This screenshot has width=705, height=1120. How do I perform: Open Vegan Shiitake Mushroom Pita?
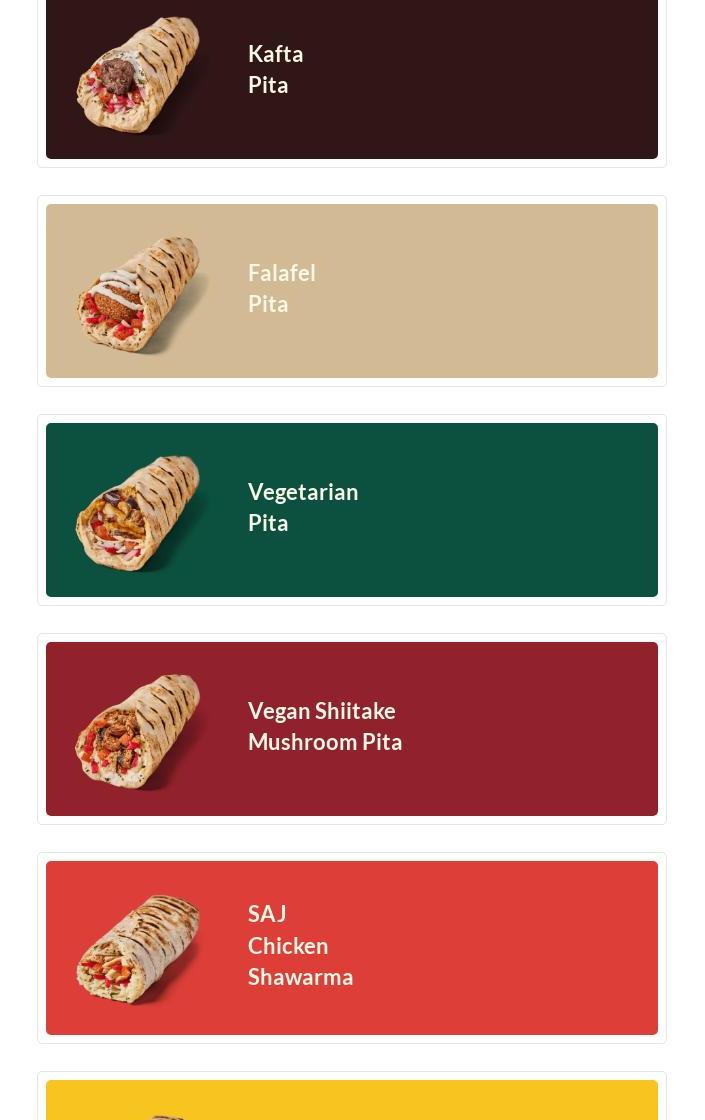click(351, 728)
